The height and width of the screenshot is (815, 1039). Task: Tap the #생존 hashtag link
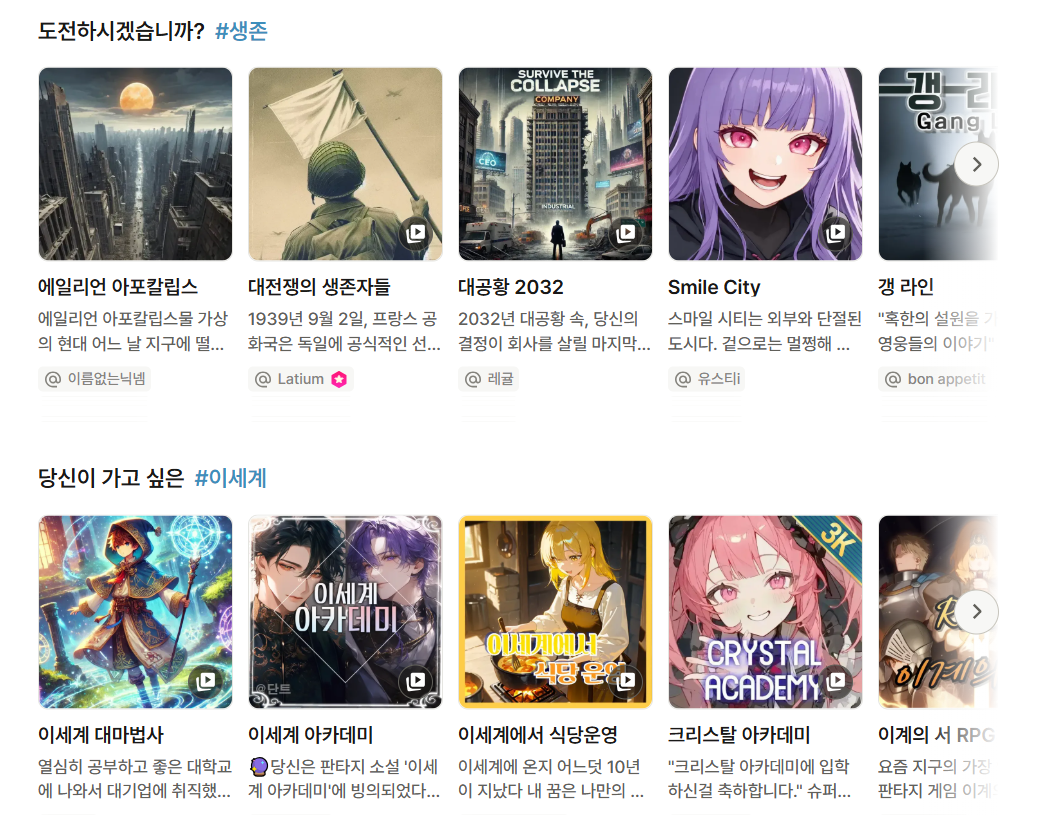click(241, 31)
